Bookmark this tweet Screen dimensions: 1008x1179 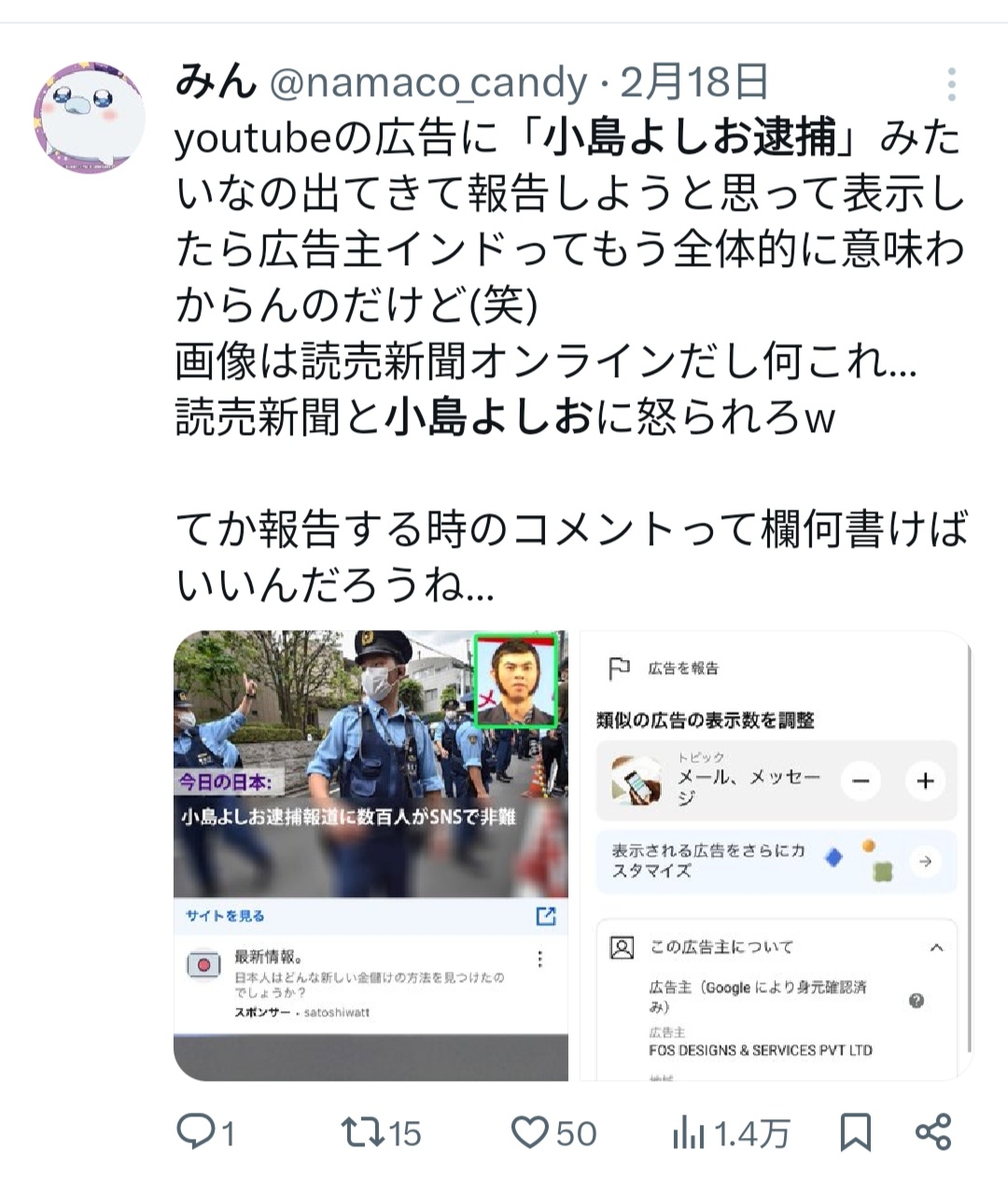click(x=855, y=1132)
